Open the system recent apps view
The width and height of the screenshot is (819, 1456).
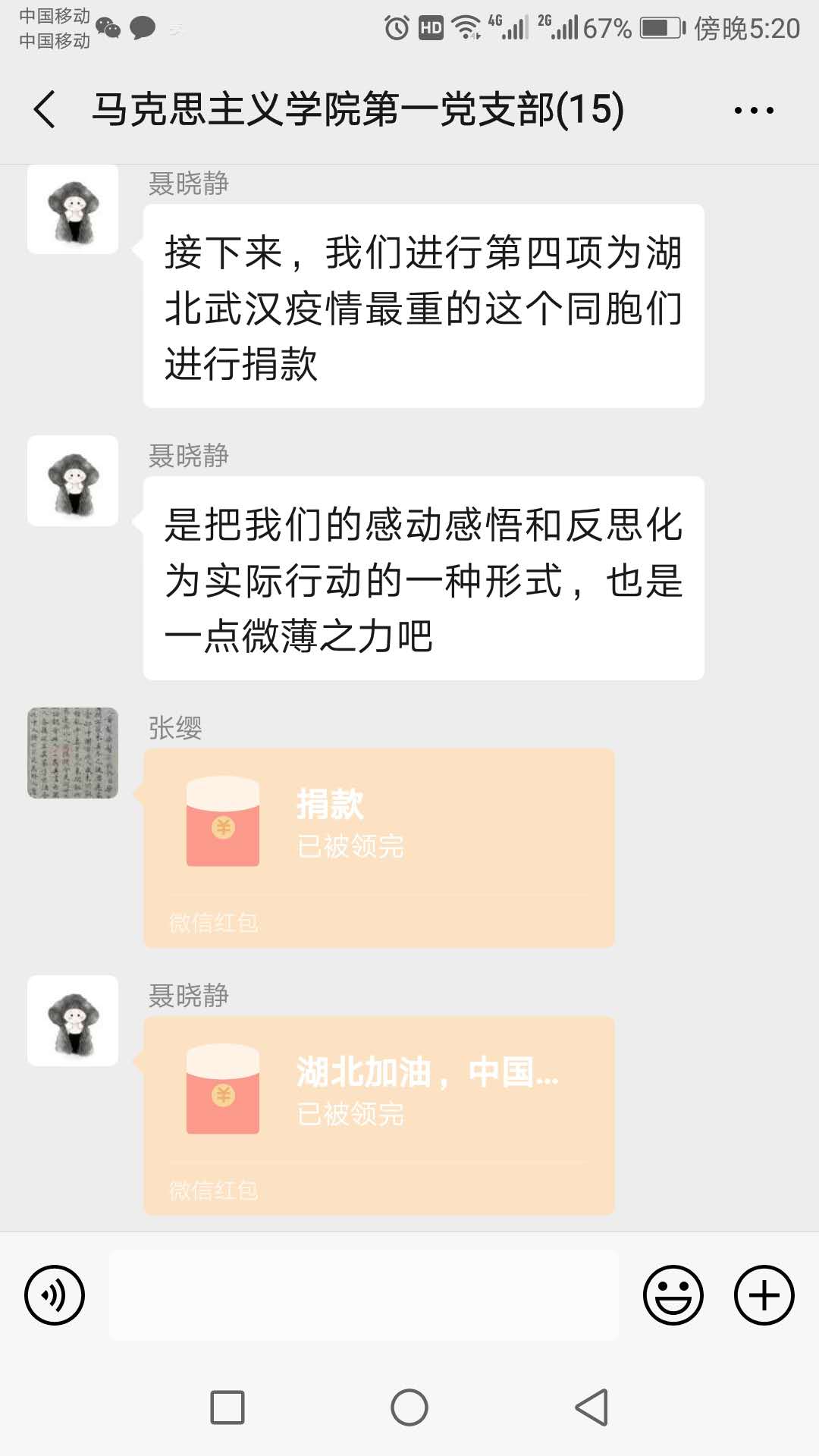[x=227, y=1407]
